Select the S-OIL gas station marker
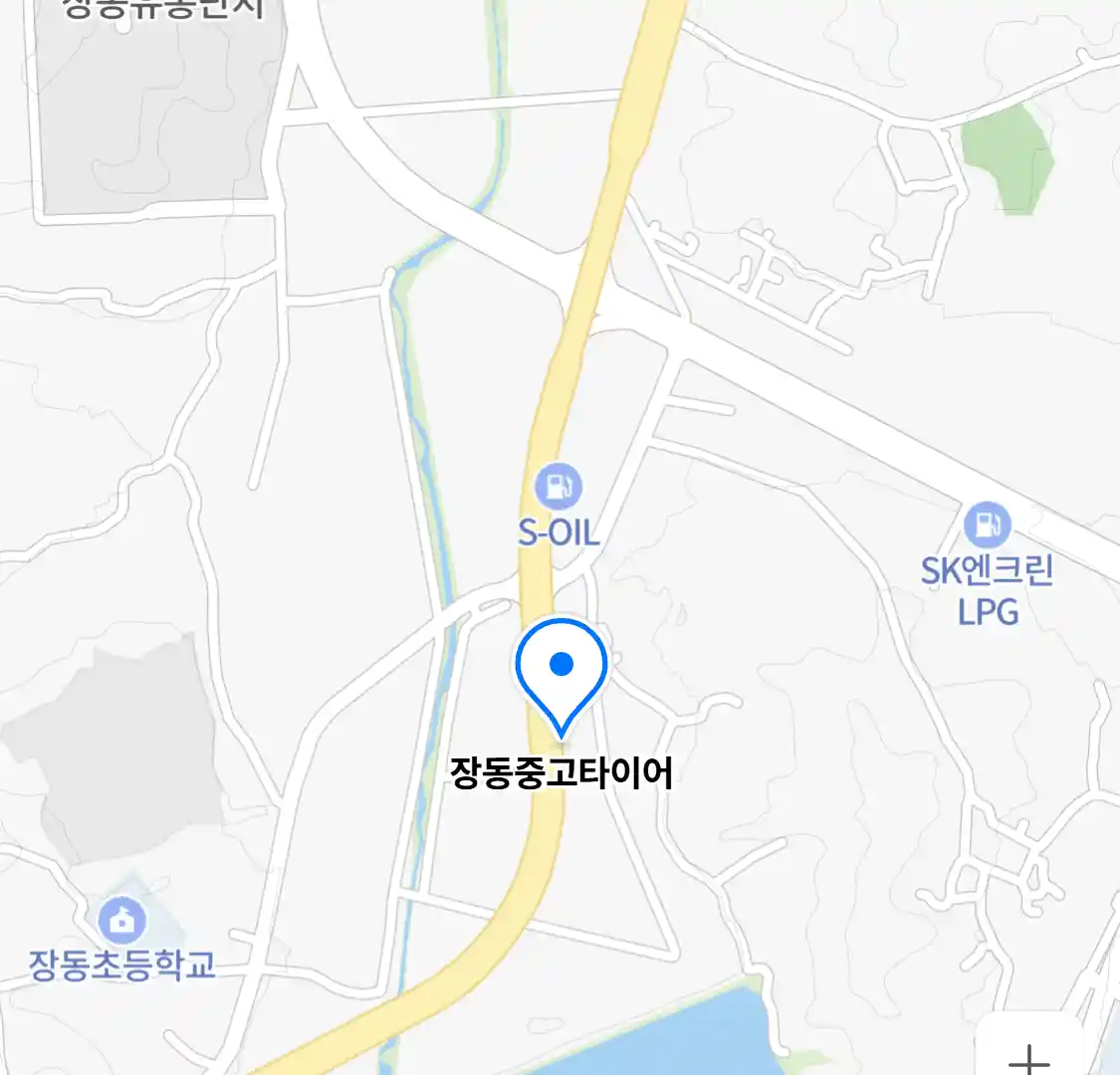The height and width of the screenshot is (1075, 1120). point(559,487)
